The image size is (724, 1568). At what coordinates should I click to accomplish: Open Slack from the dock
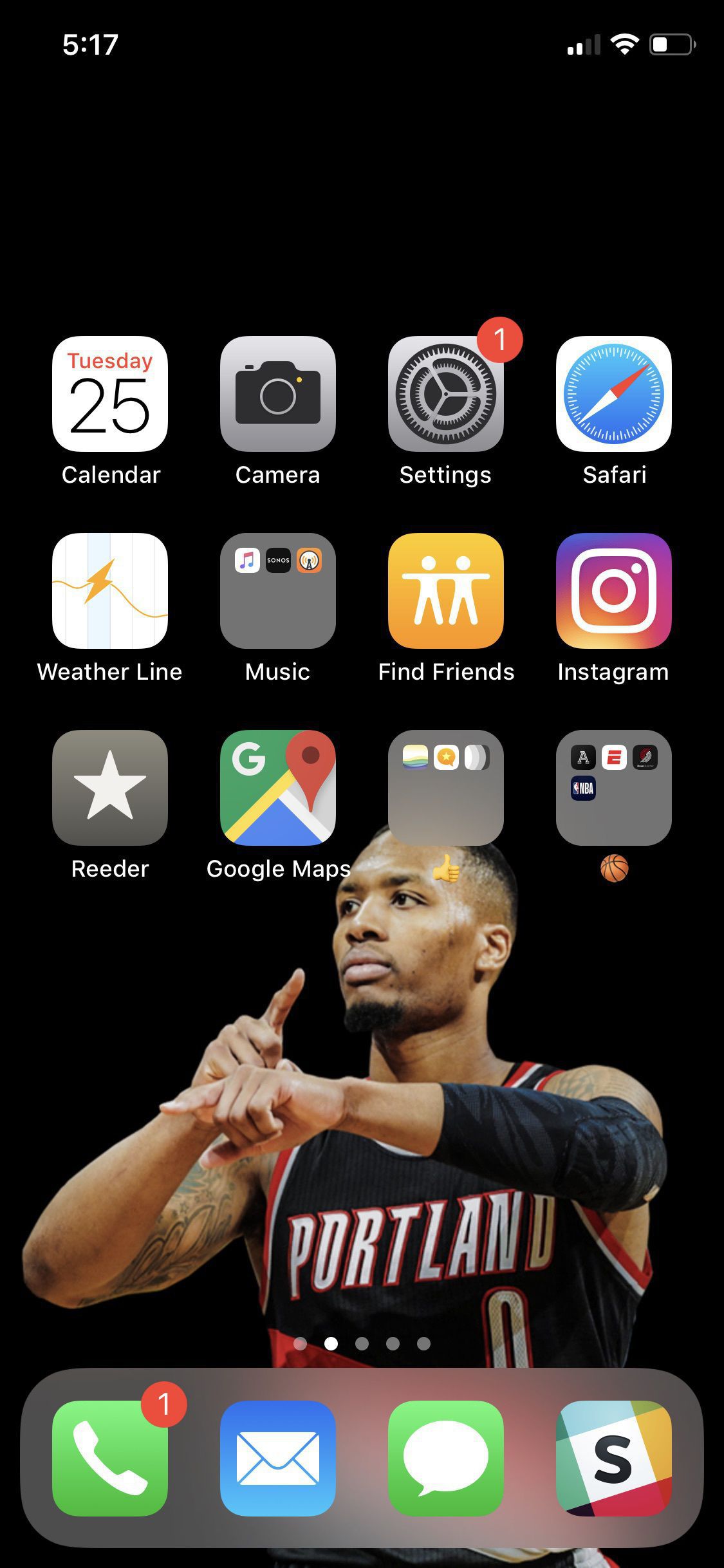click(x=614, y=1458)
